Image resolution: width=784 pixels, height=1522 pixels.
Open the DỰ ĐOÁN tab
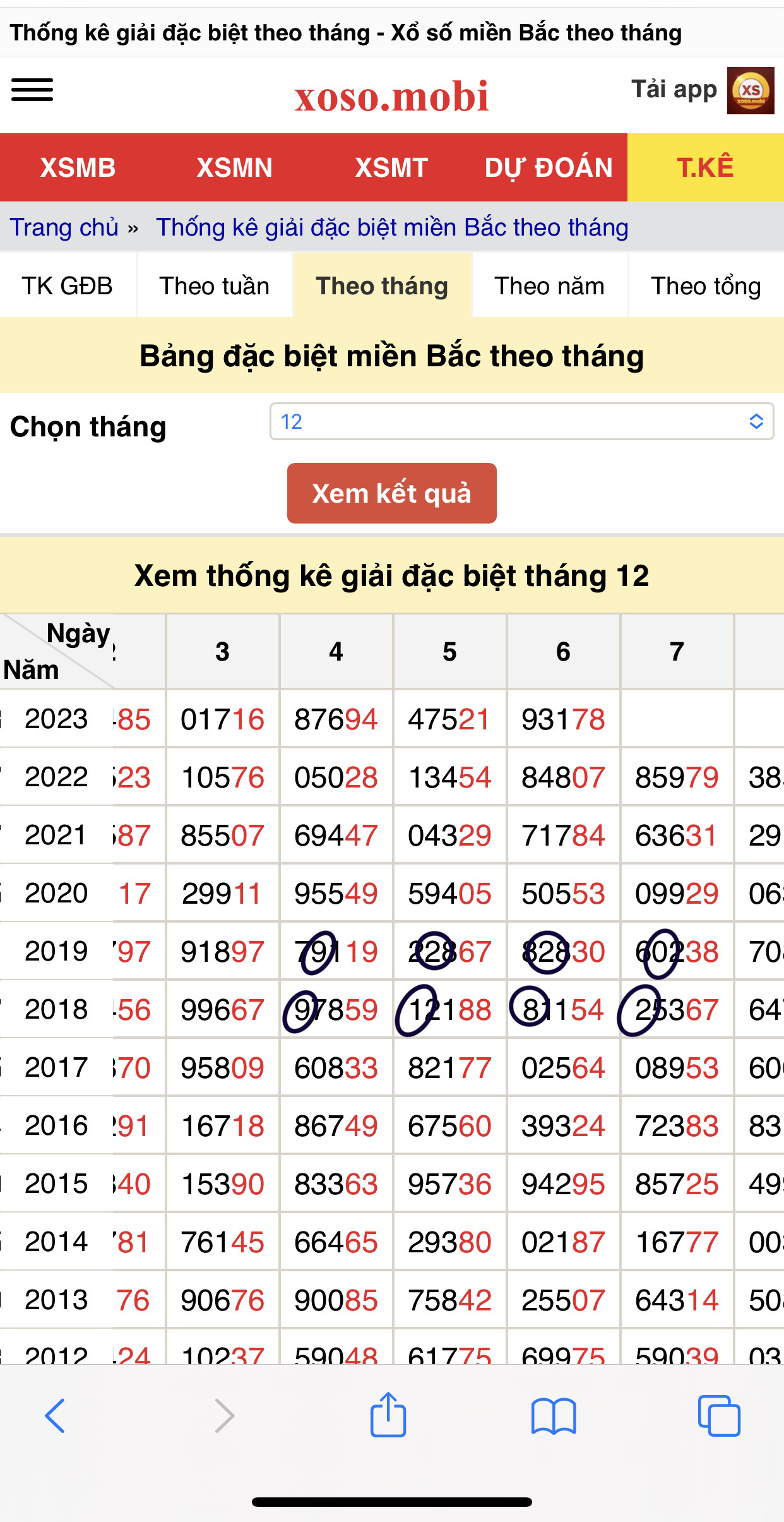(x=549, y=168)
